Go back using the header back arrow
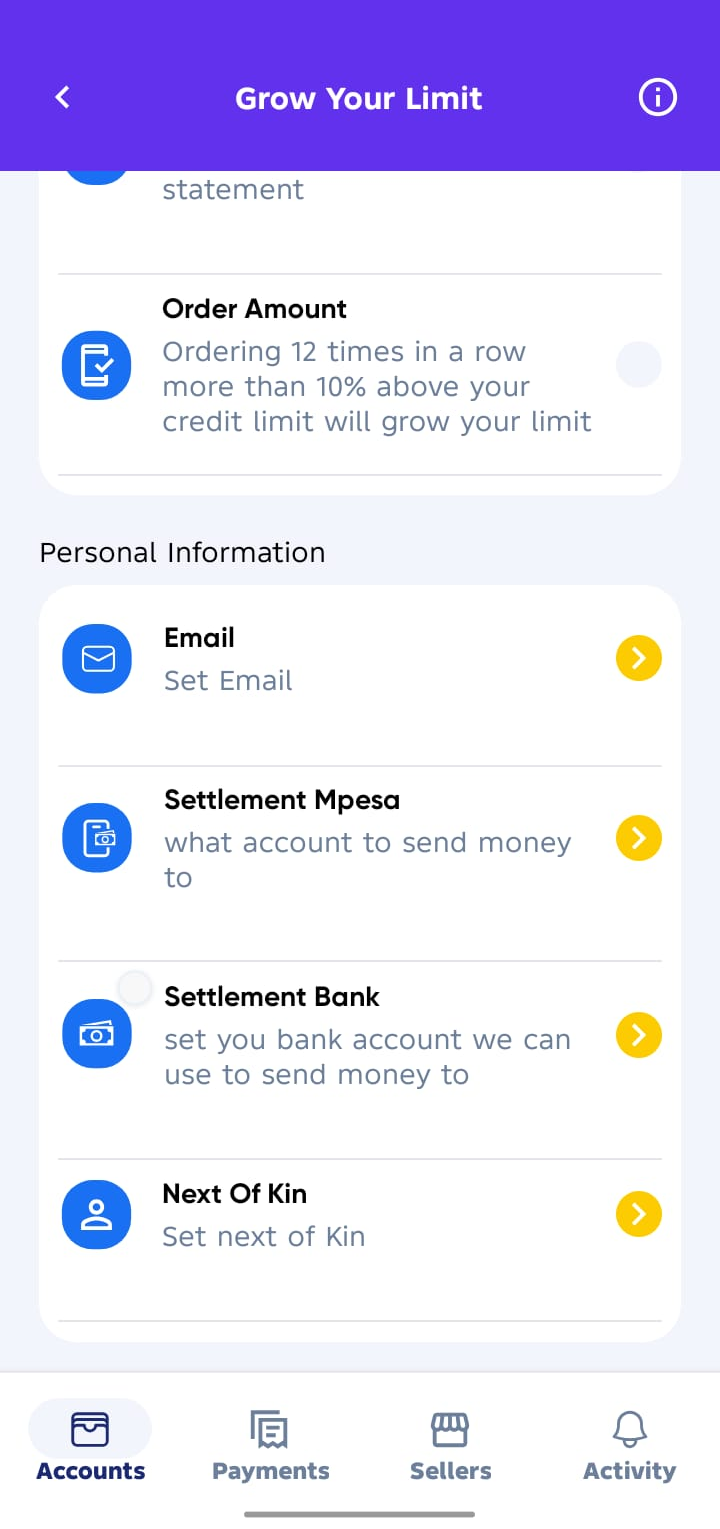Image resolution: width=720 pixels, height=1529 pixels. click(62, 97)
